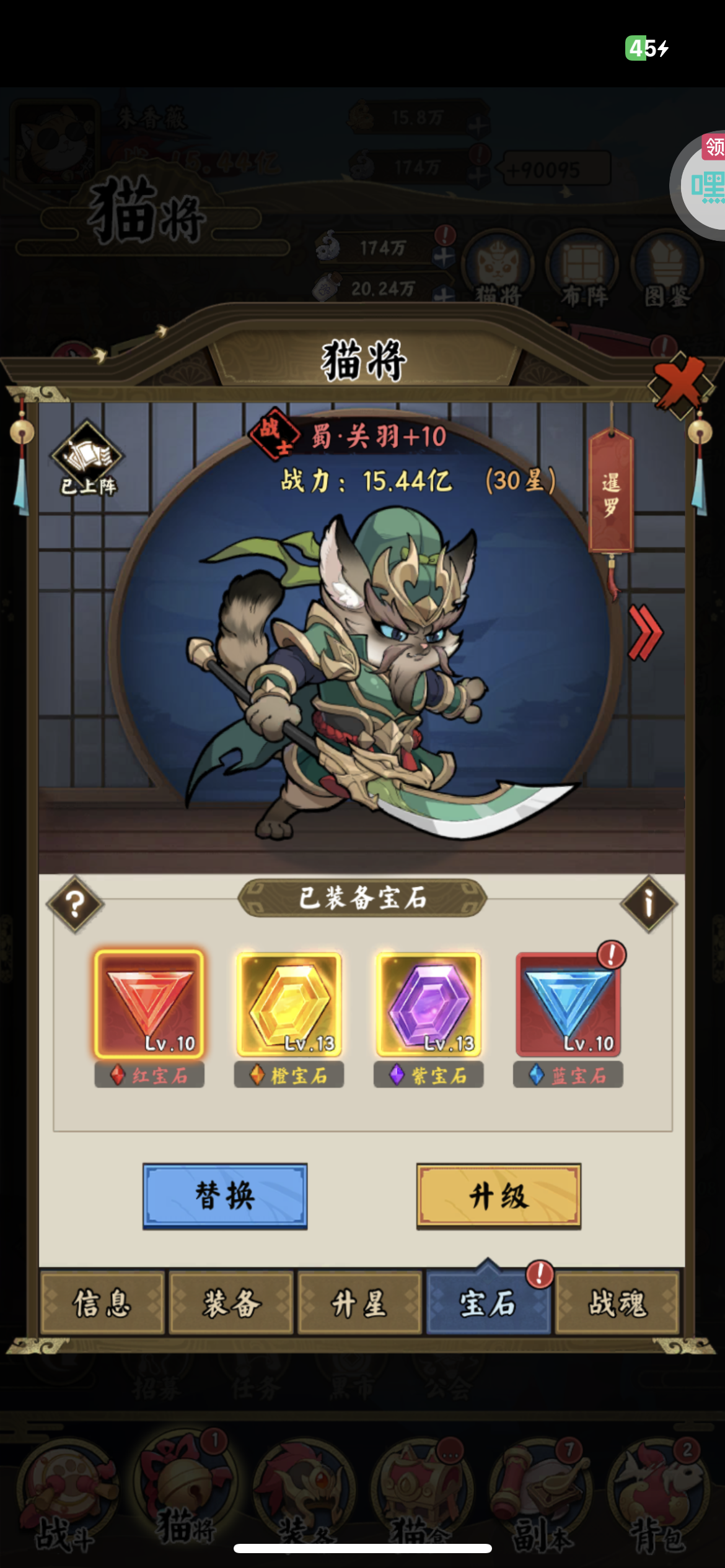Open the question mark help icon

click(75, 904)
